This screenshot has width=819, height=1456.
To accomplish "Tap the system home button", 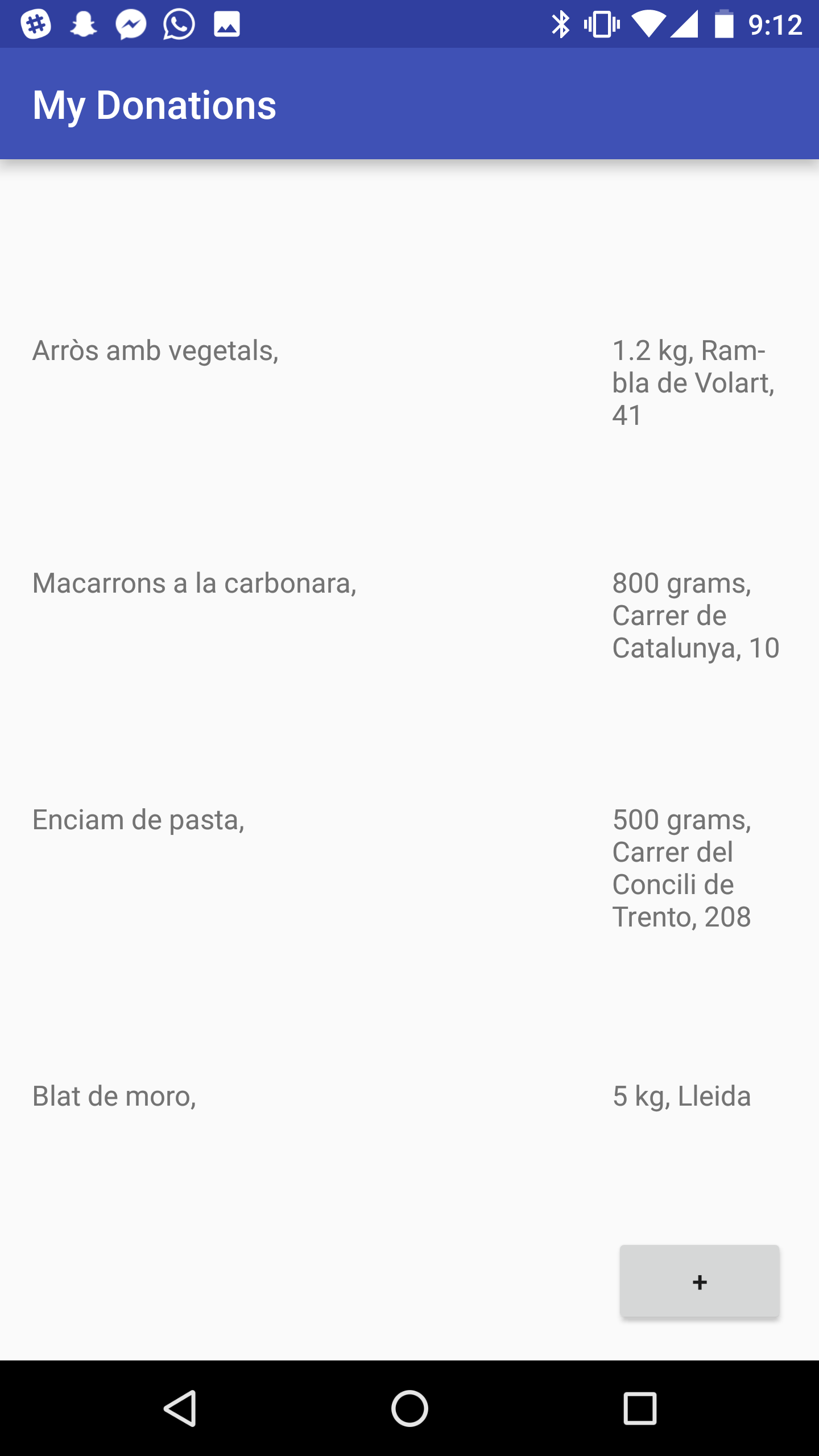I will [409, 1408].
